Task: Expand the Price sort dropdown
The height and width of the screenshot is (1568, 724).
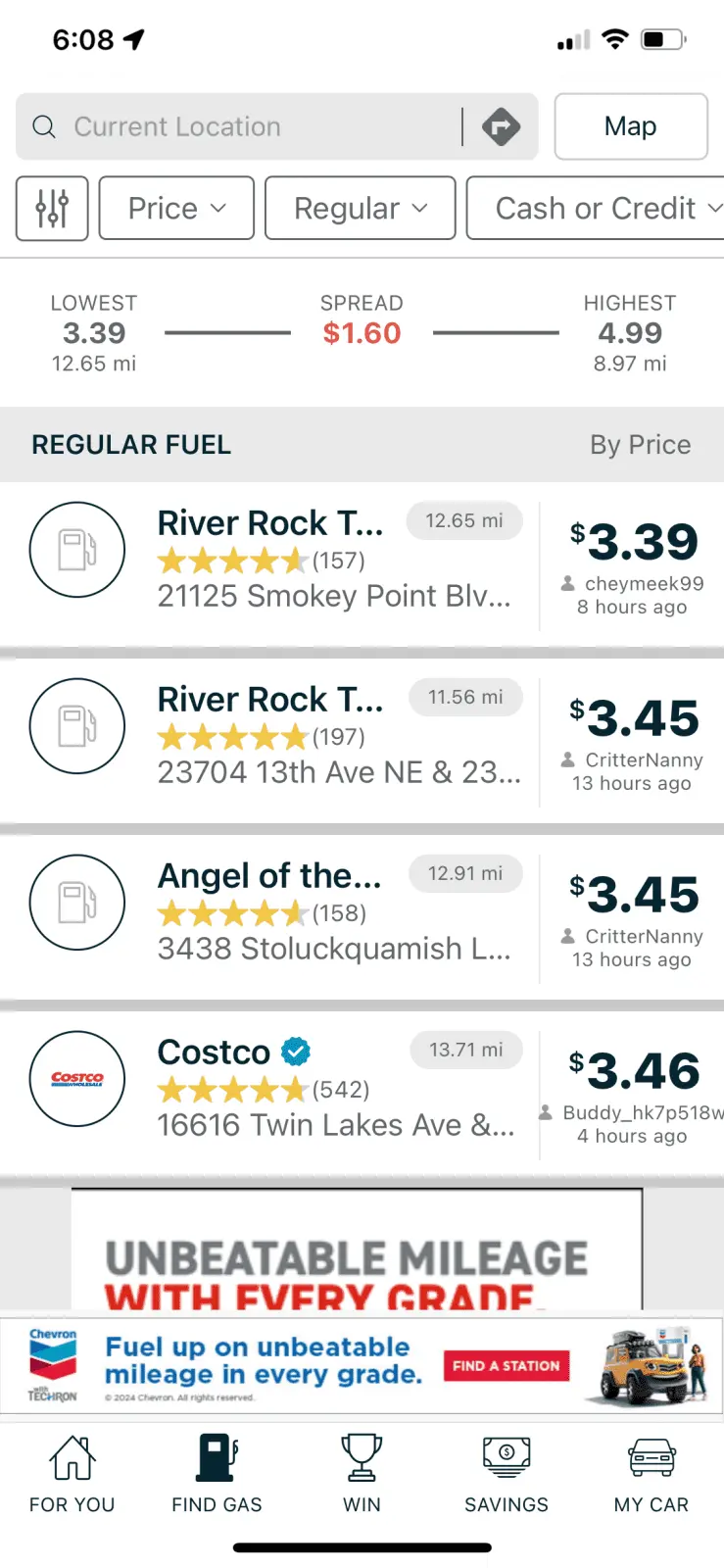Action: (176, 208)
